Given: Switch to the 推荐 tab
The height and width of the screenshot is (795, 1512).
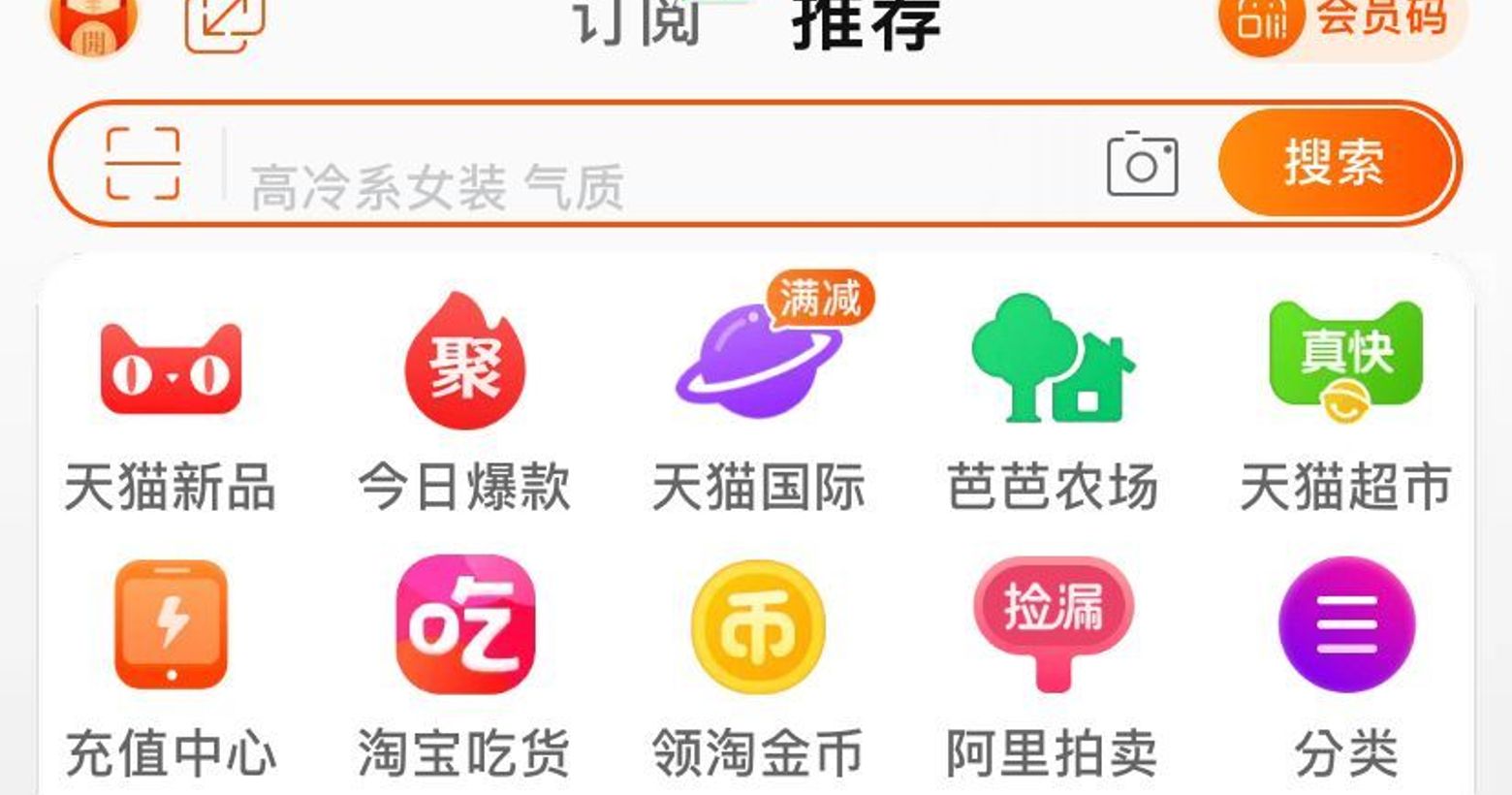Looking at the screenshot, I should [x=866, y=23].
